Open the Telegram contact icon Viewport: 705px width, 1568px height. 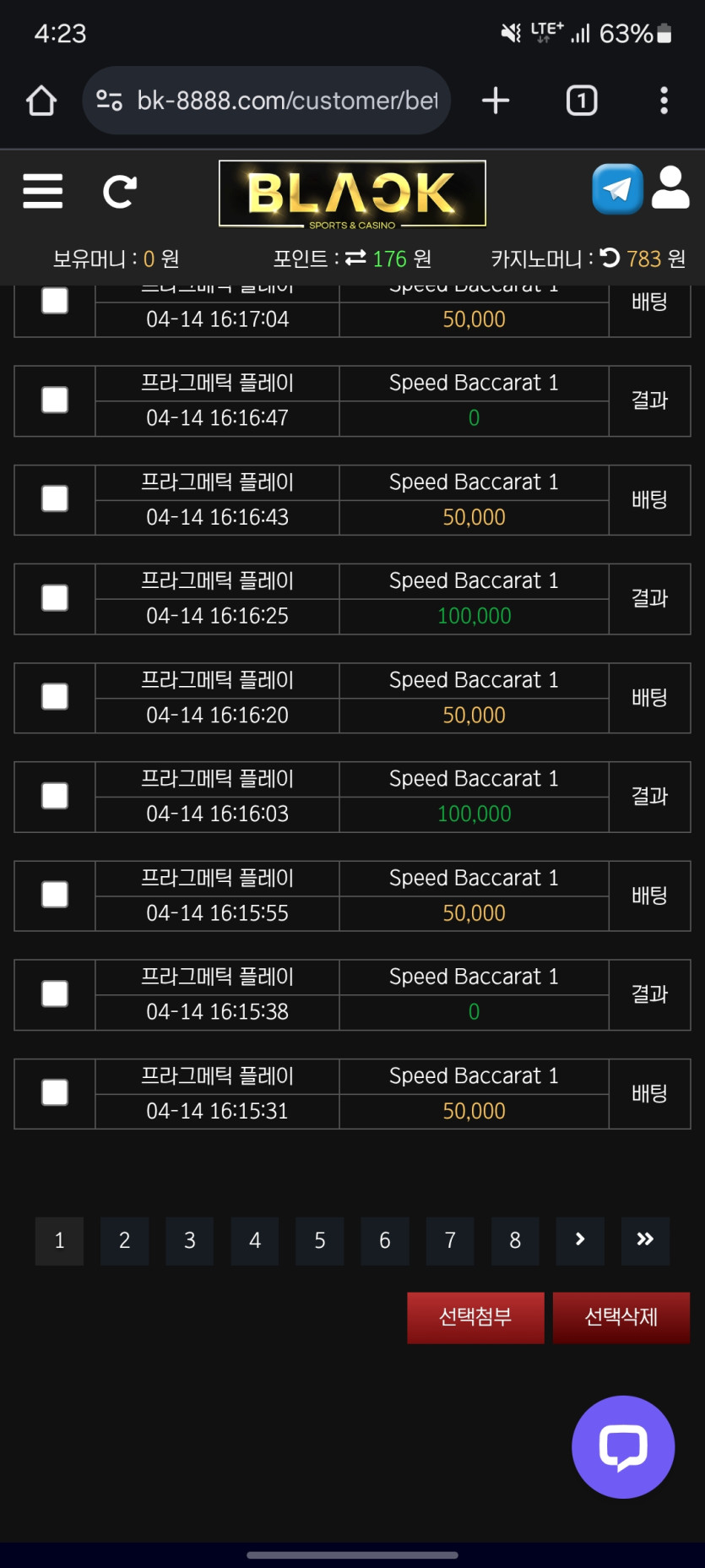click(x=617, y=188)
